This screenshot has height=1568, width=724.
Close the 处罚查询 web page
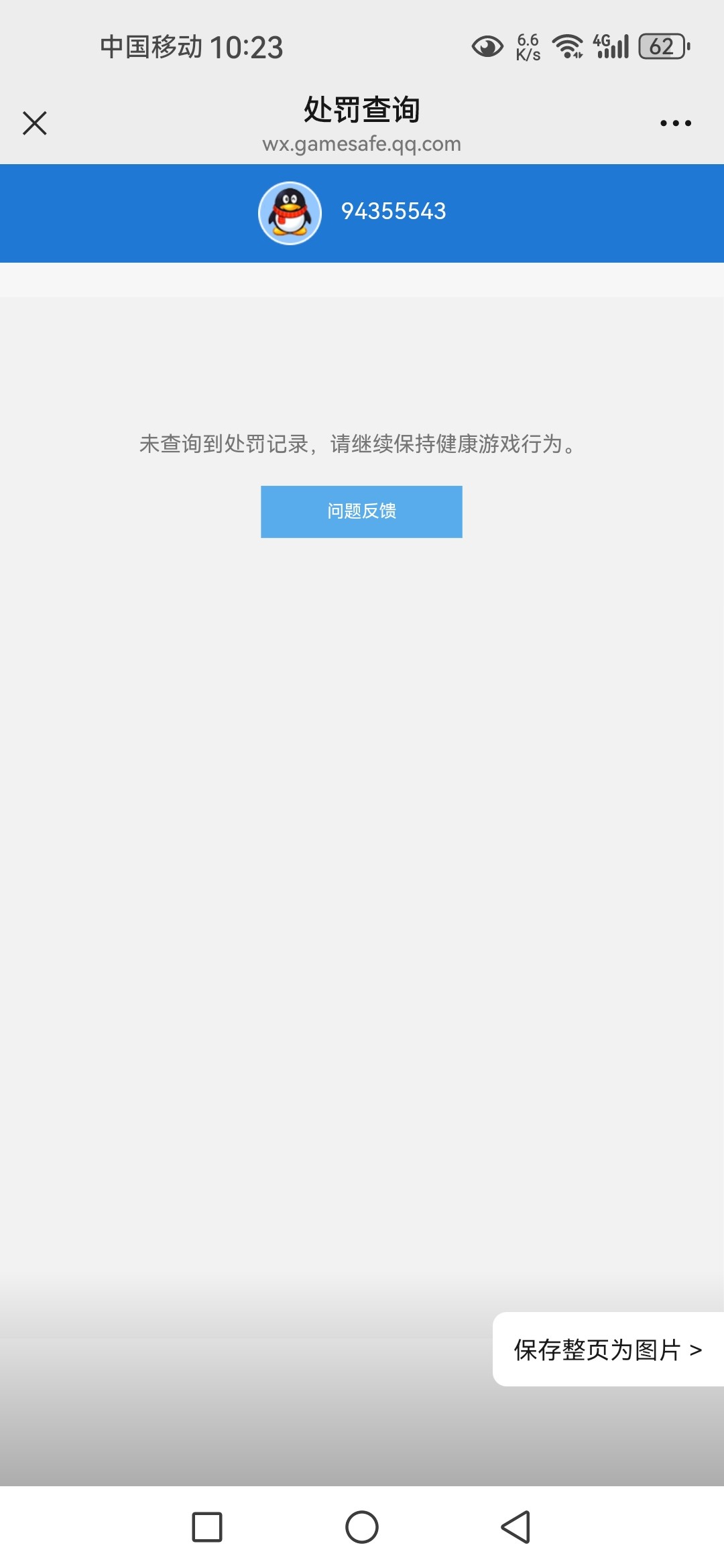35,123
